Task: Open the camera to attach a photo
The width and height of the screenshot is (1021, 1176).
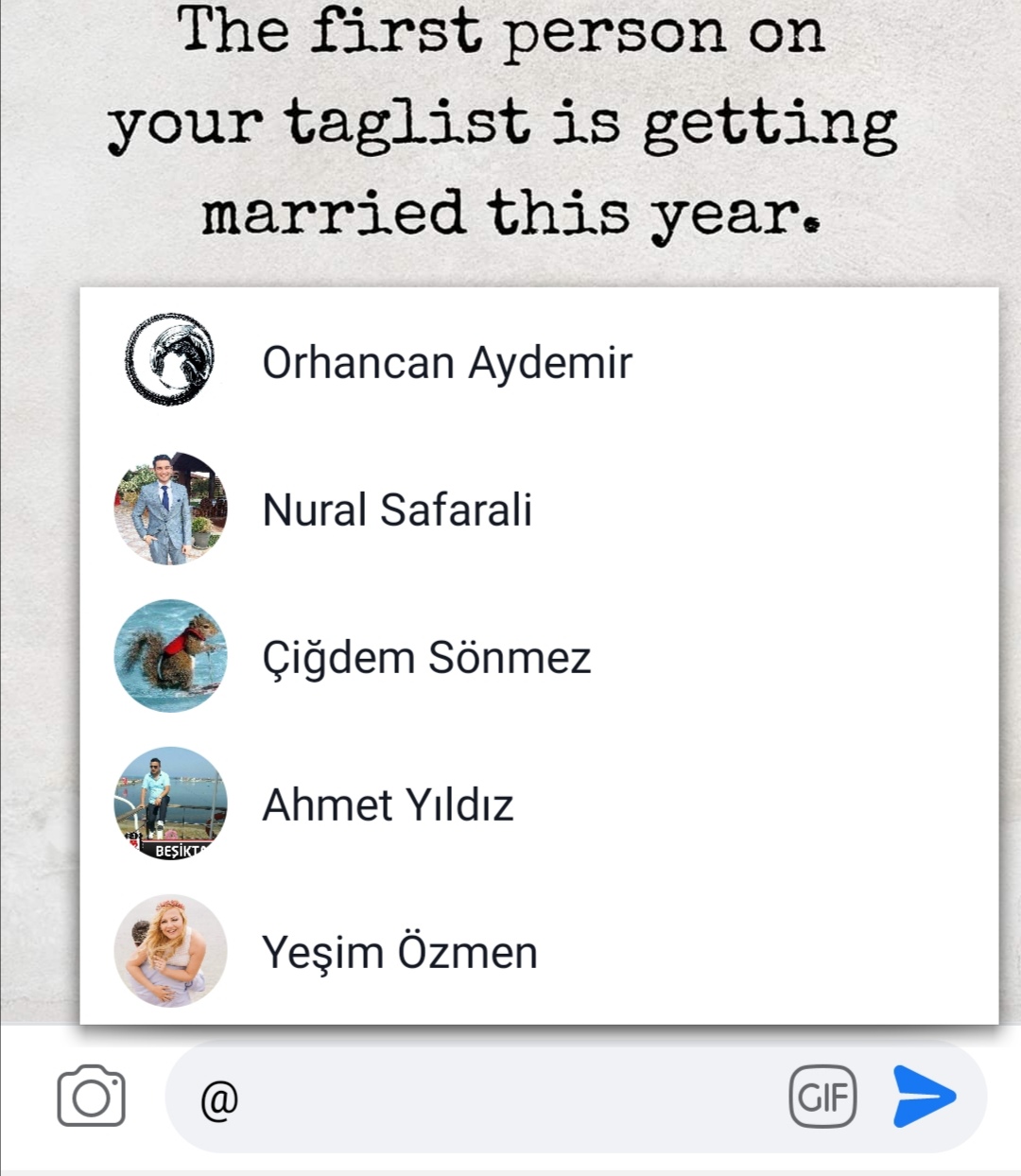Action: 91,1097
